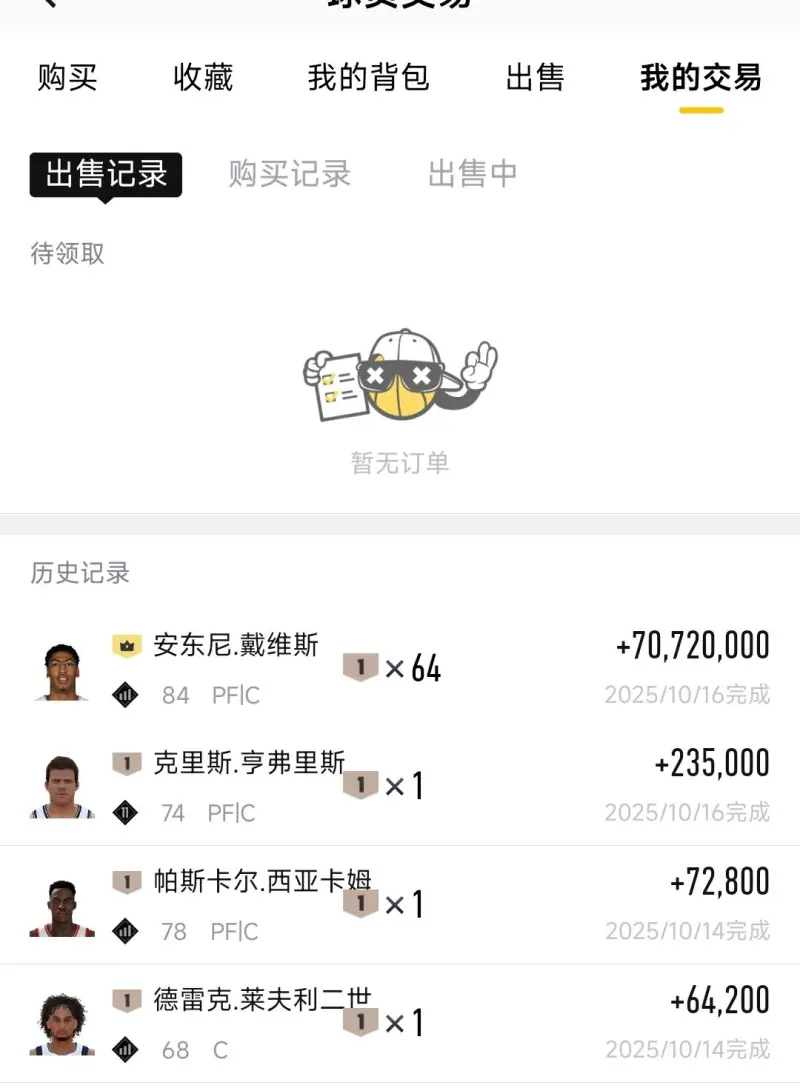This screenshot has width=800, height=1091.
Task: Select the 出售 tab
Action: point(535,78)
